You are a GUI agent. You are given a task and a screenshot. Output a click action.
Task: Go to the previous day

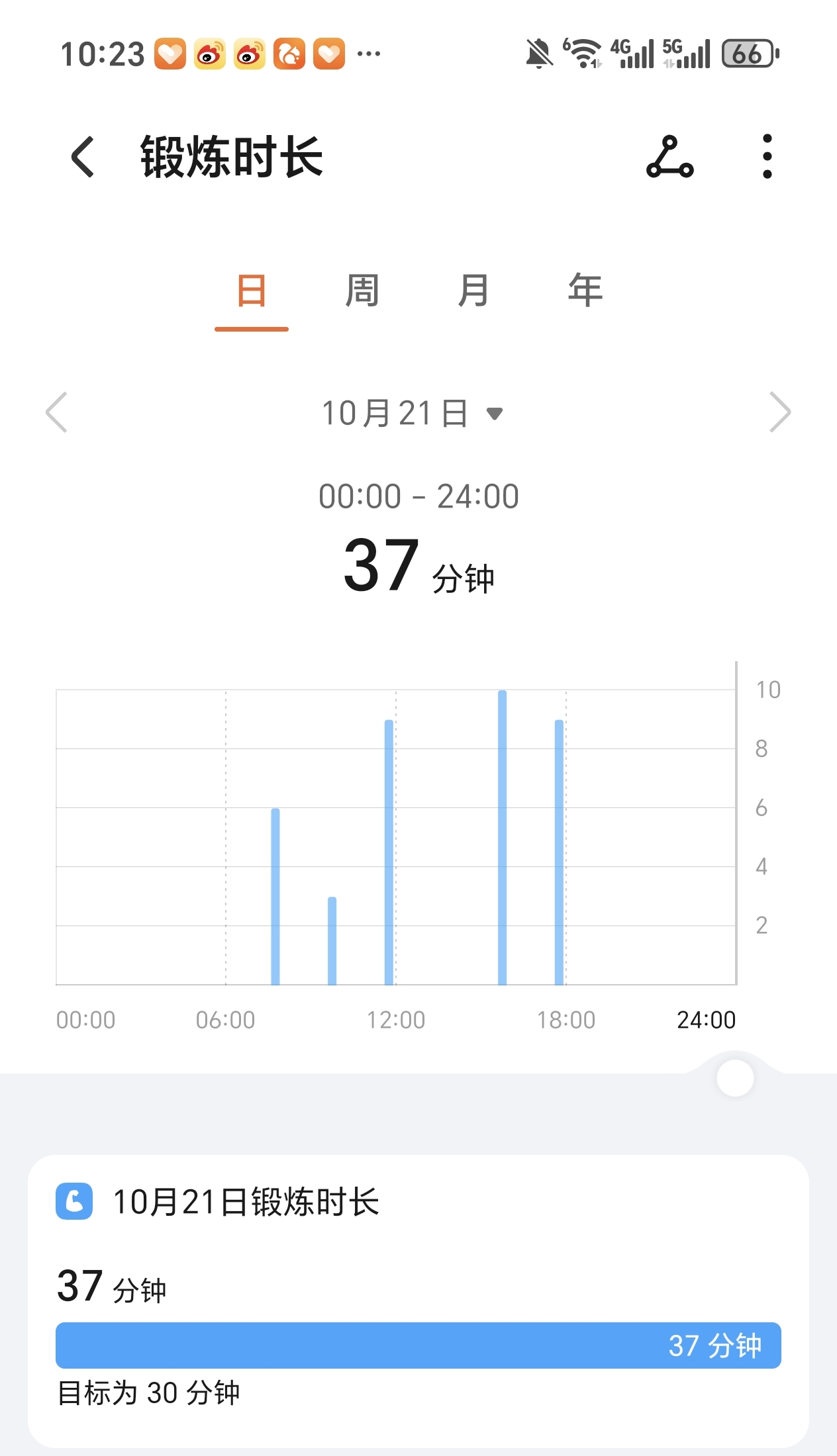click(57, 412)
